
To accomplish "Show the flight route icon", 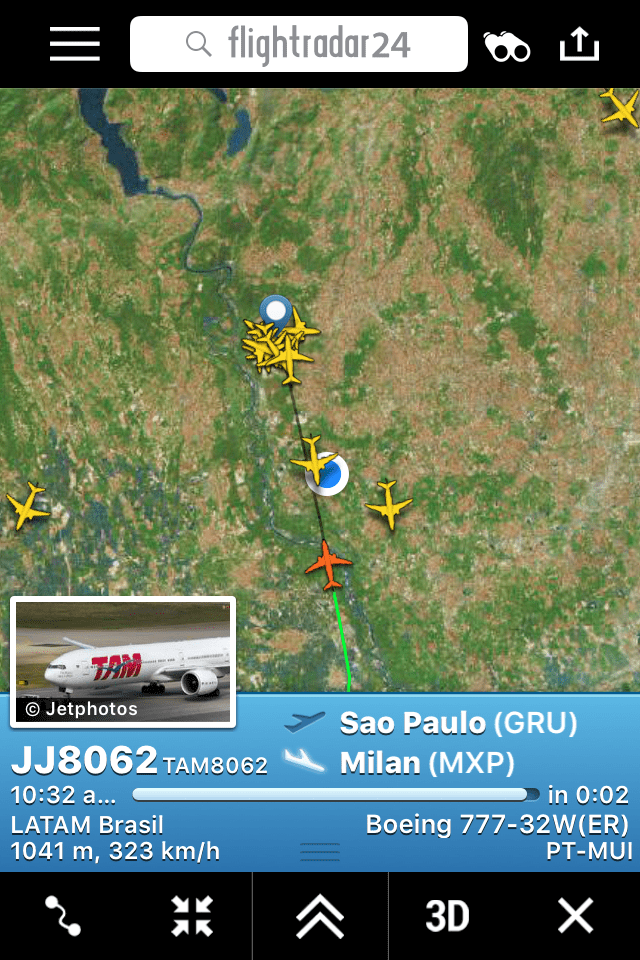I will coord(63,916).
